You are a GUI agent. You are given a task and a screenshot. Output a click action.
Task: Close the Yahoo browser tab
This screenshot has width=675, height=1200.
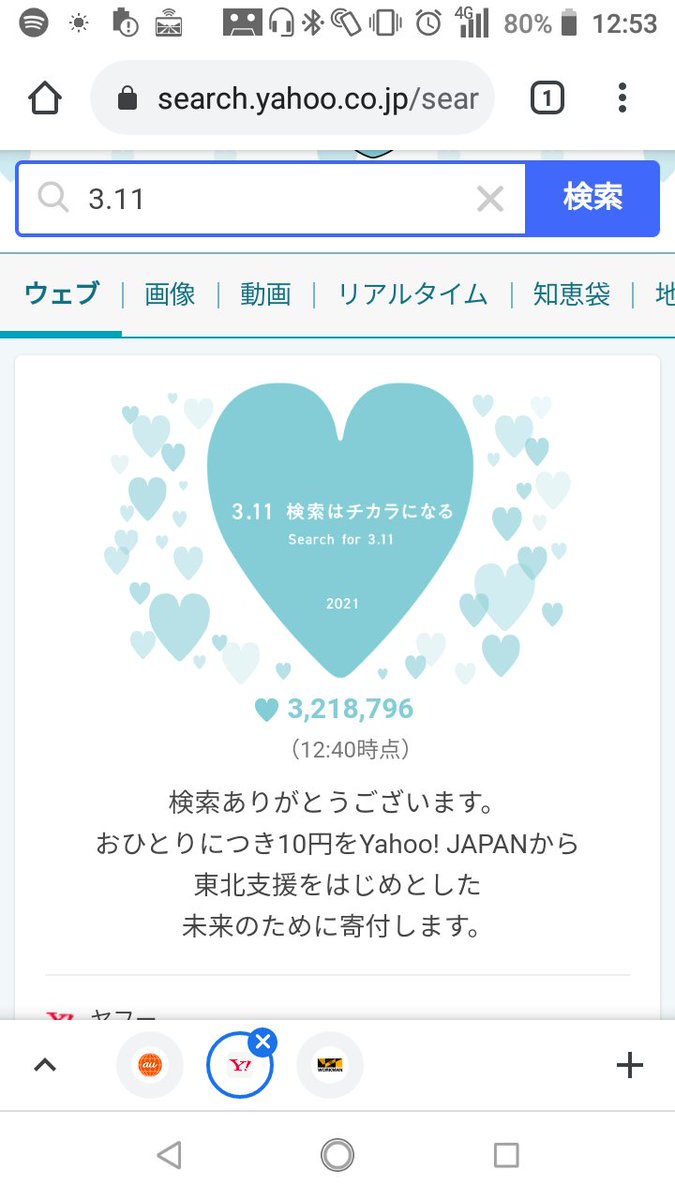tap(262, 1043)
